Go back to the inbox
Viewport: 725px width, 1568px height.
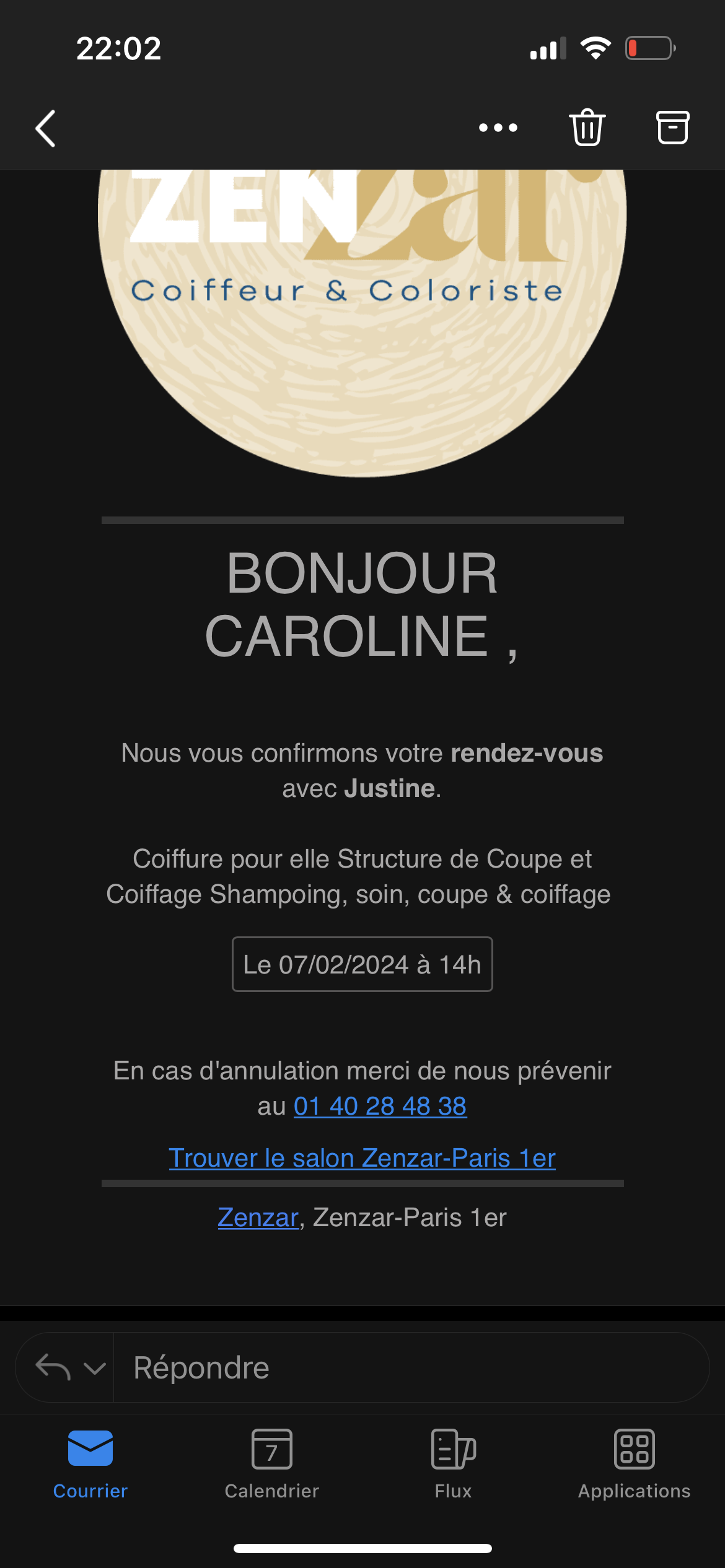coord(46,128)
